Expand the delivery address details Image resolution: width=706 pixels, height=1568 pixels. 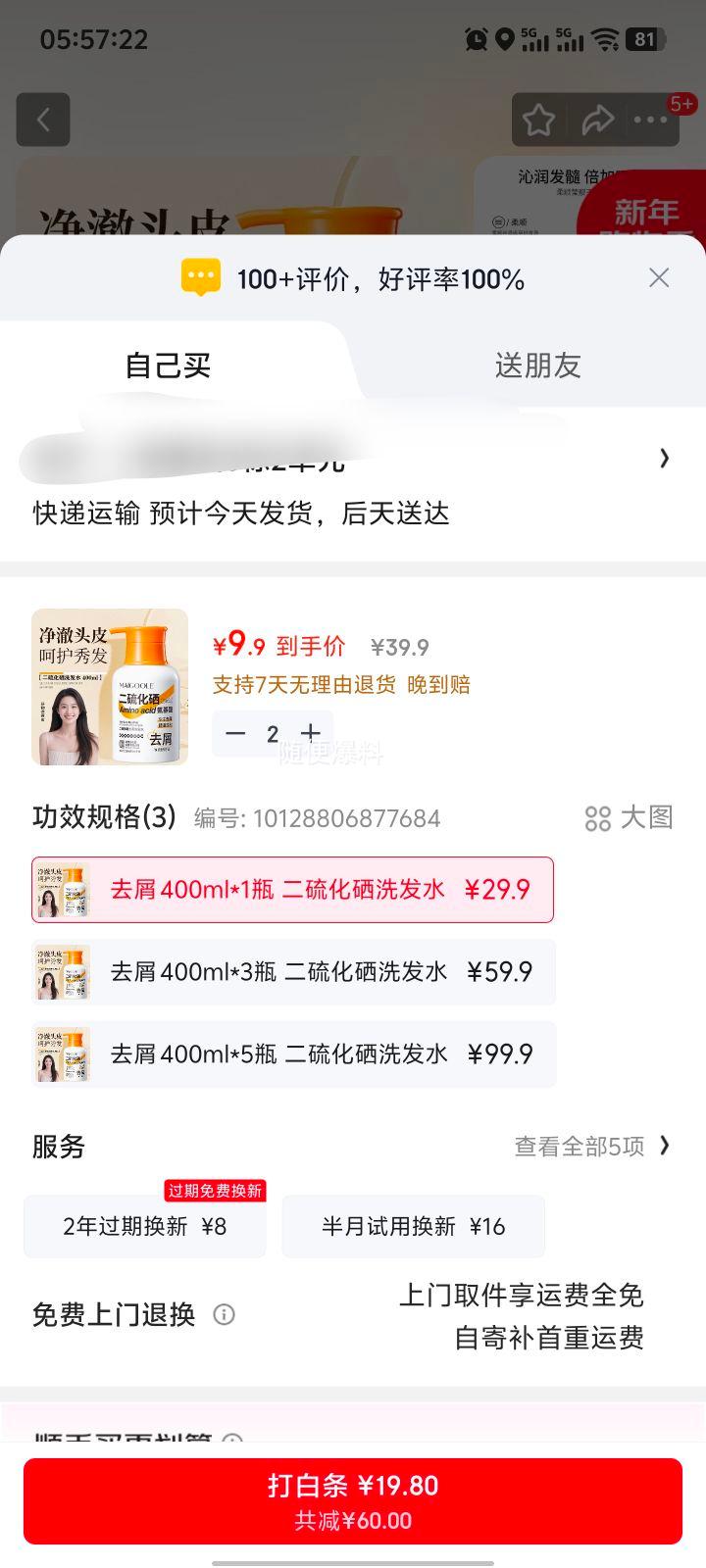(665, 459)
